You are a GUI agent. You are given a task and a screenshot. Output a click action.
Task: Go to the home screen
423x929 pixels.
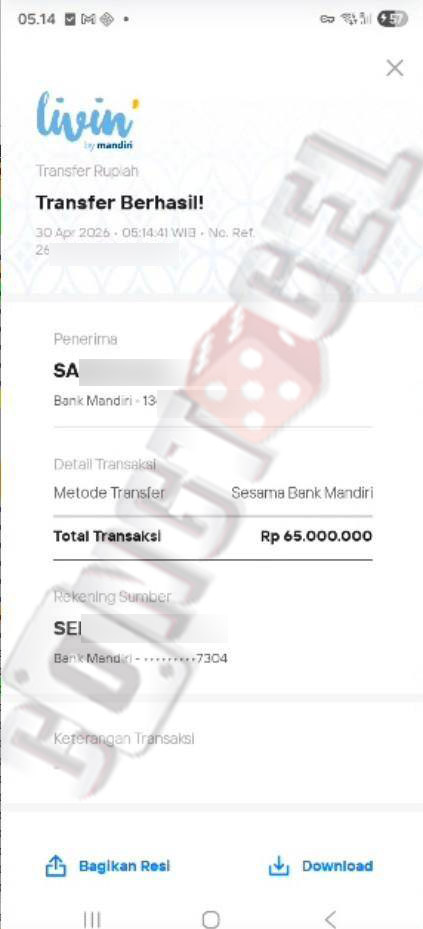pos(211,919)
